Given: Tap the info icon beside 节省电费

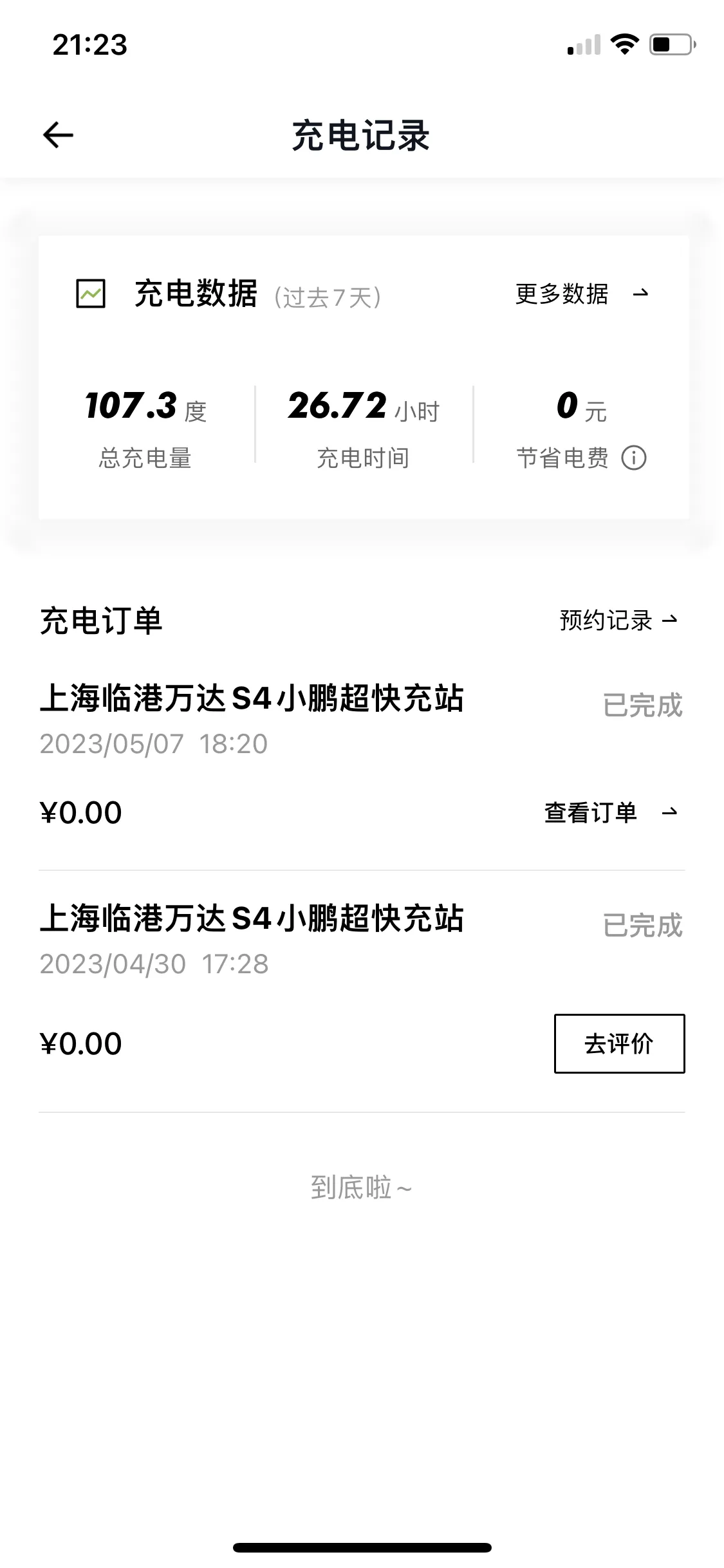Looking at the screenshot, I should [x=634, y=458].
